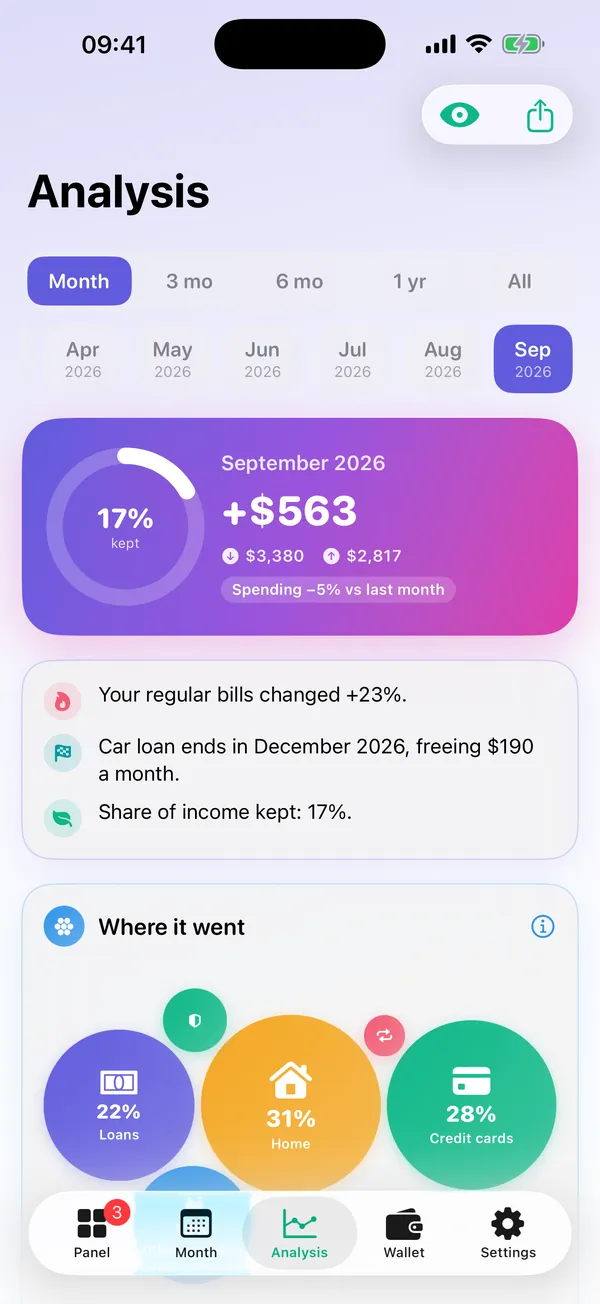
Task: Switch to the Month tab
Action: pyautogui.click(x=196, y=1233)
